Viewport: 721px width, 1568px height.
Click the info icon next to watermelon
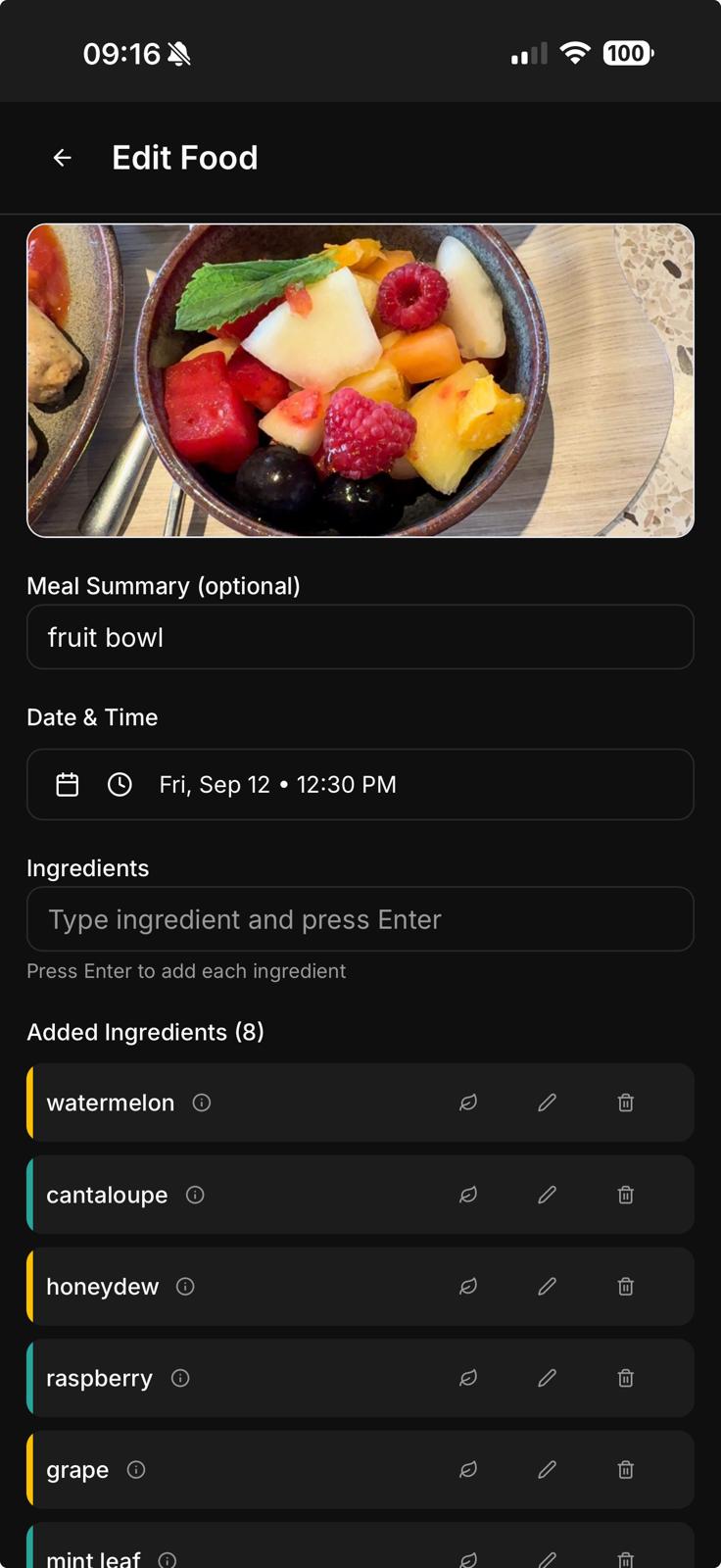click(201, 1102)
